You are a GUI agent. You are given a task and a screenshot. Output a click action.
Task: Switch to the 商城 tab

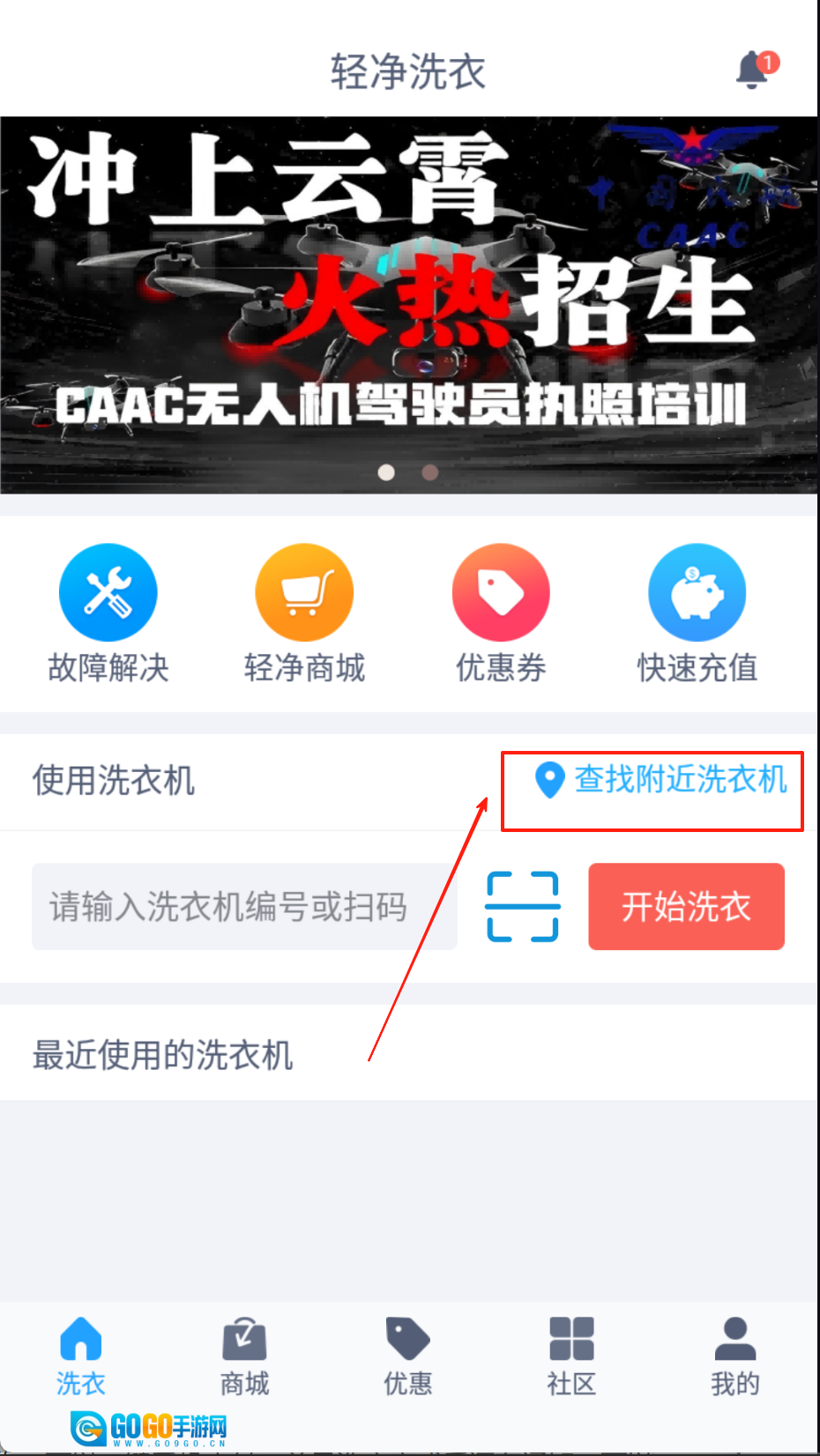pyautogui.click(x=244, y=1356)
